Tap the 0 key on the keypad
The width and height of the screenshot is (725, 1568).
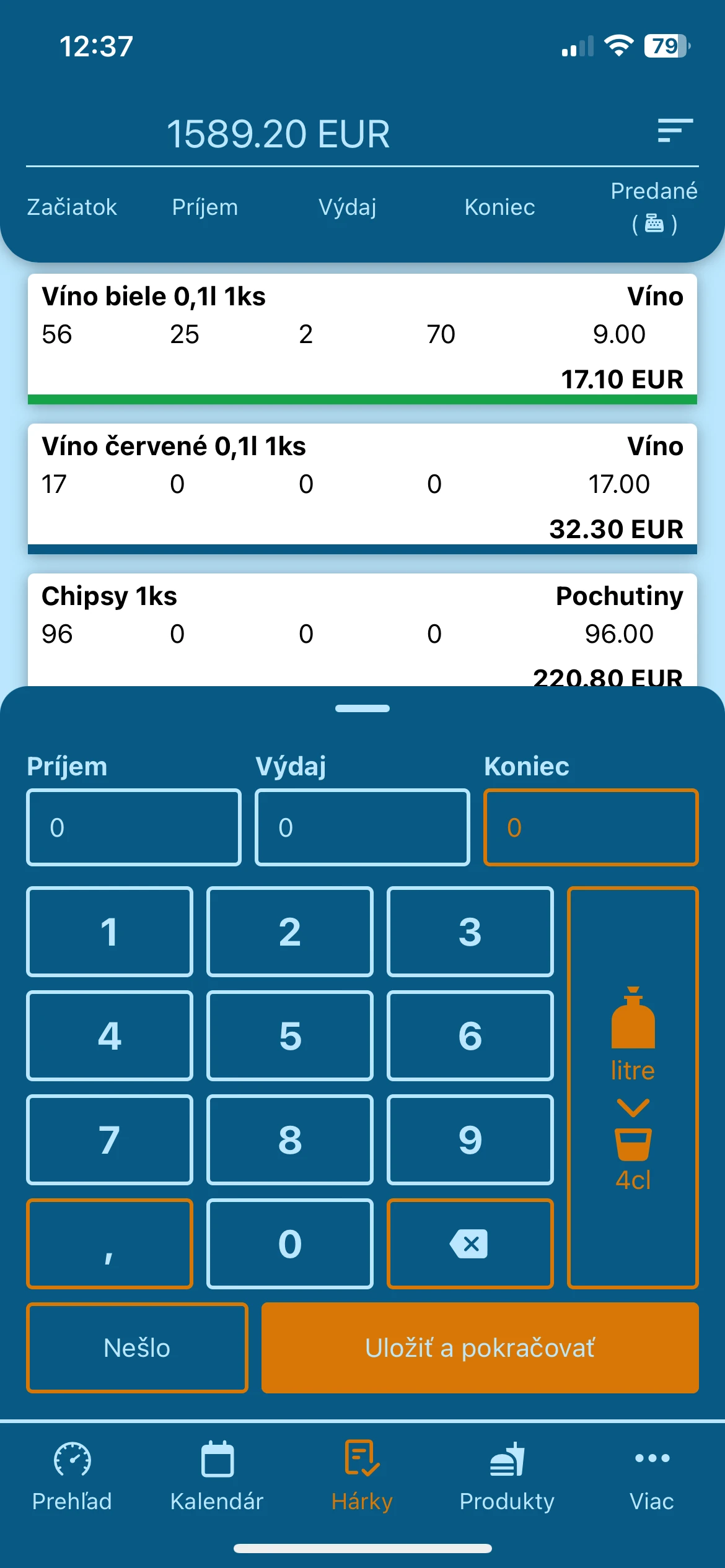click(x=290, y=1244)
